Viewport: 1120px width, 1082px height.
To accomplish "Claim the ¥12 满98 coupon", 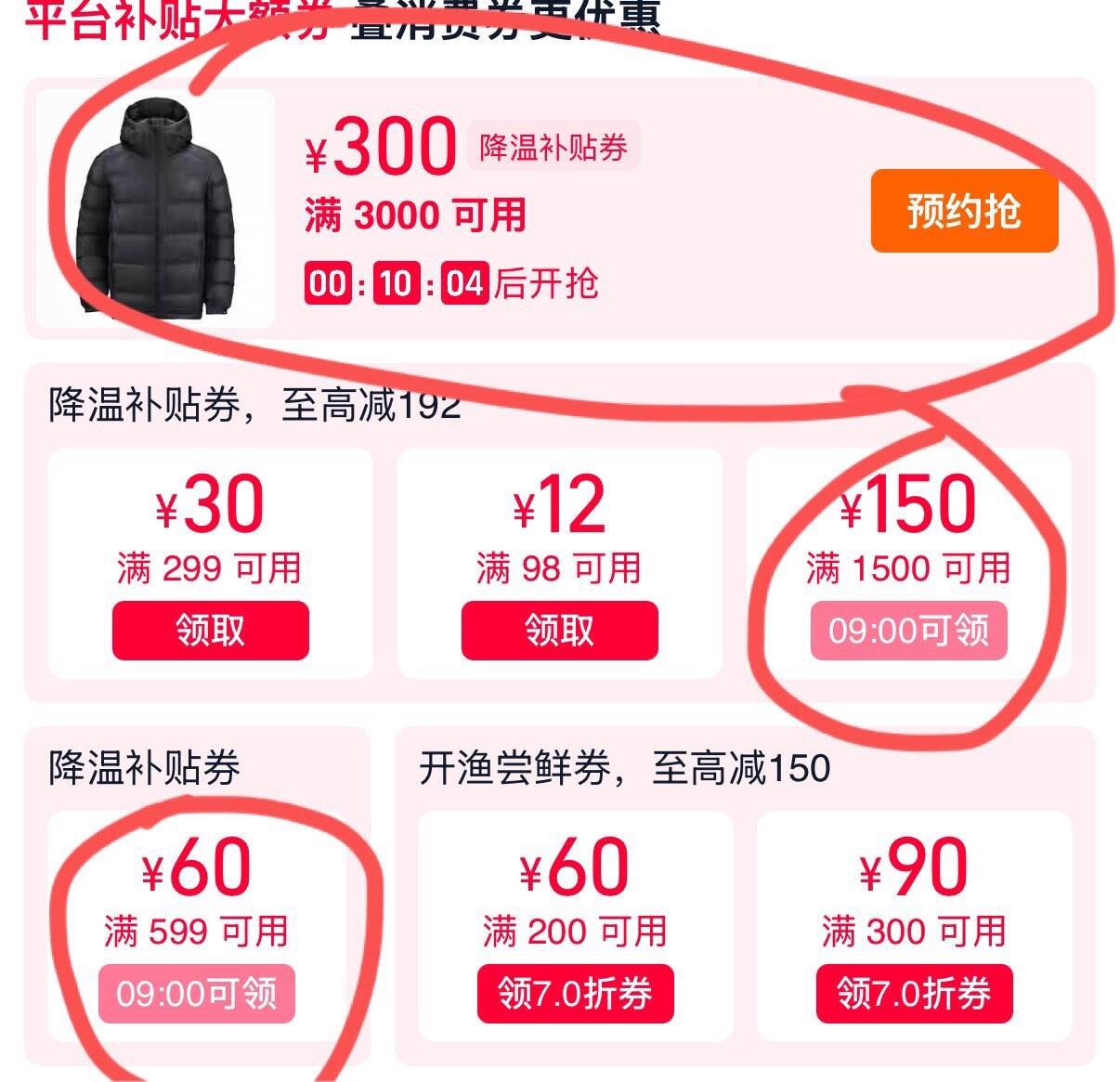I will 559,631.
